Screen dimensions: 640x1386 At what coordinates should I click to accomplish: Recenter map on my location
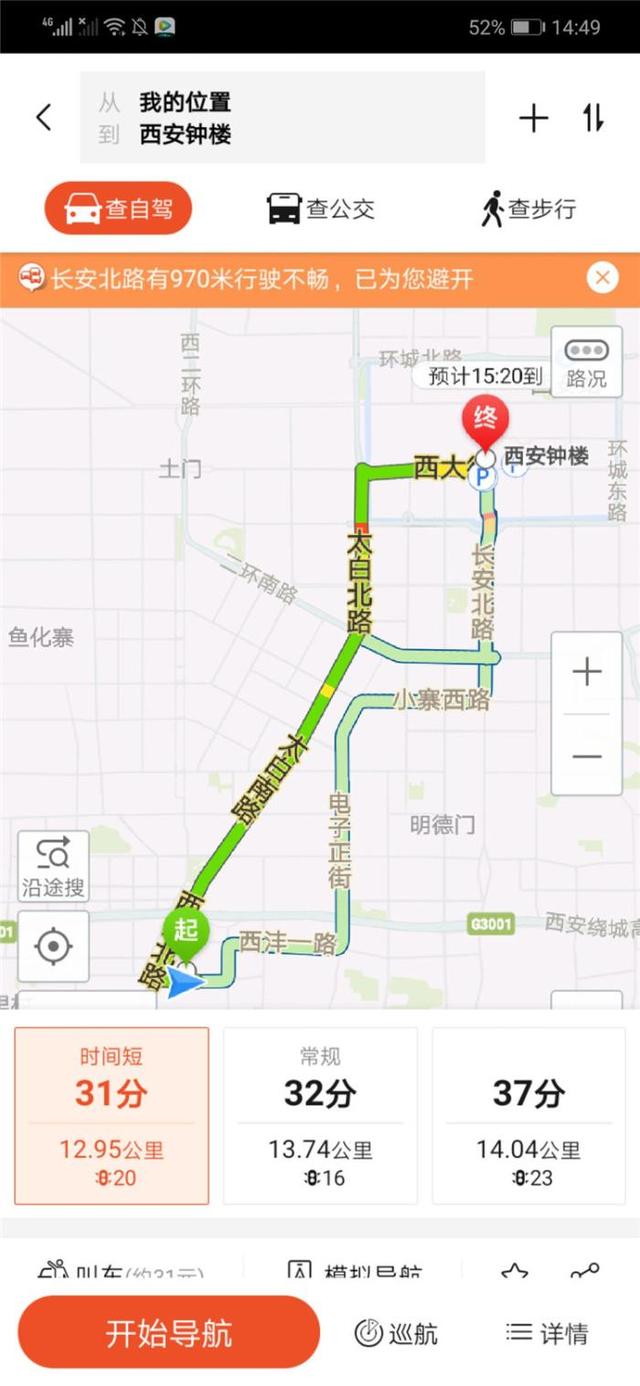click(x=53, y=946)
